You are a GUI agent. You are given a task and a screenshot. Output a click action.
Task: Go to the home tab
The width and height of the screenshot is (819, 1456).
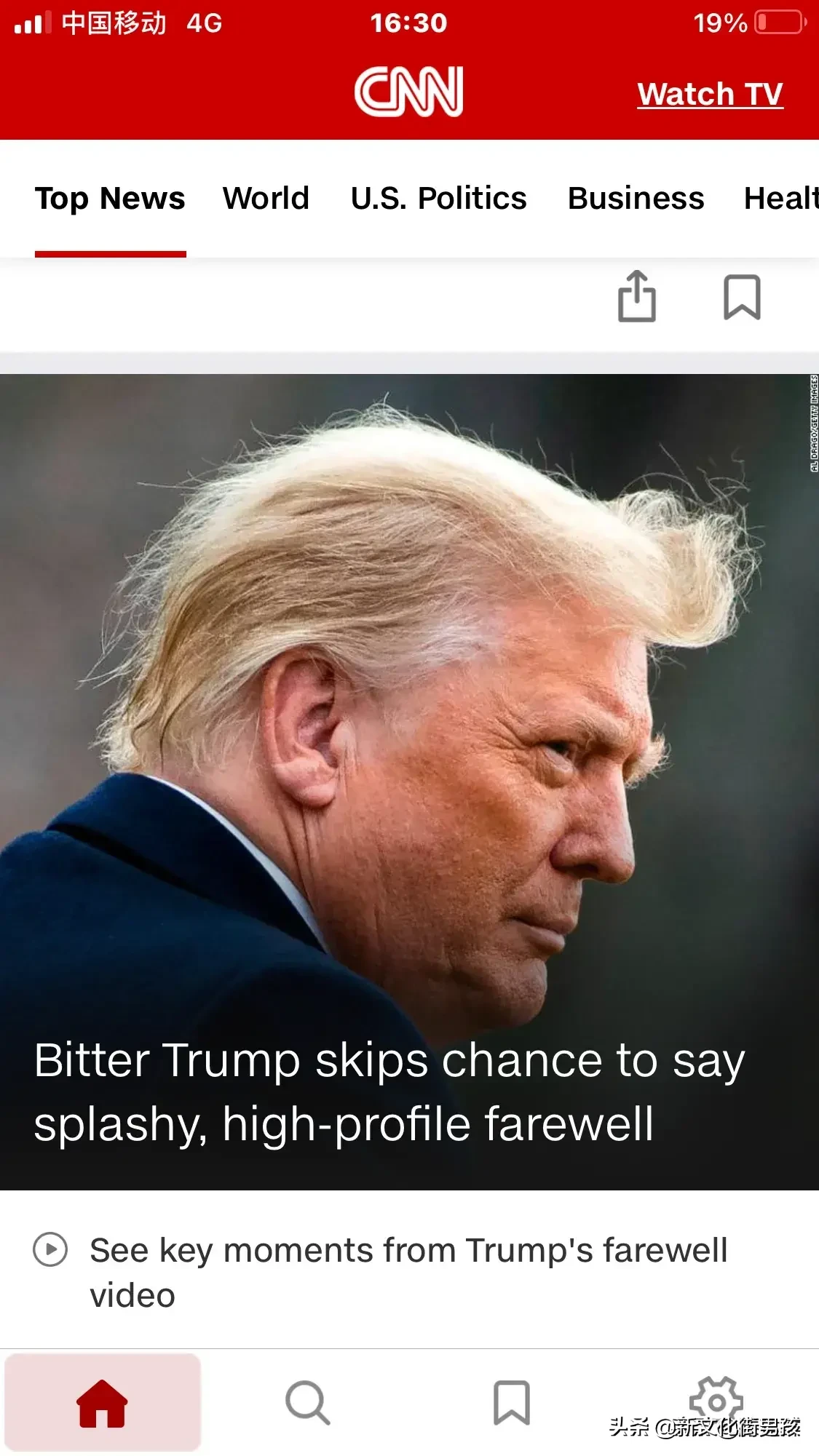tap(103, 1402)
